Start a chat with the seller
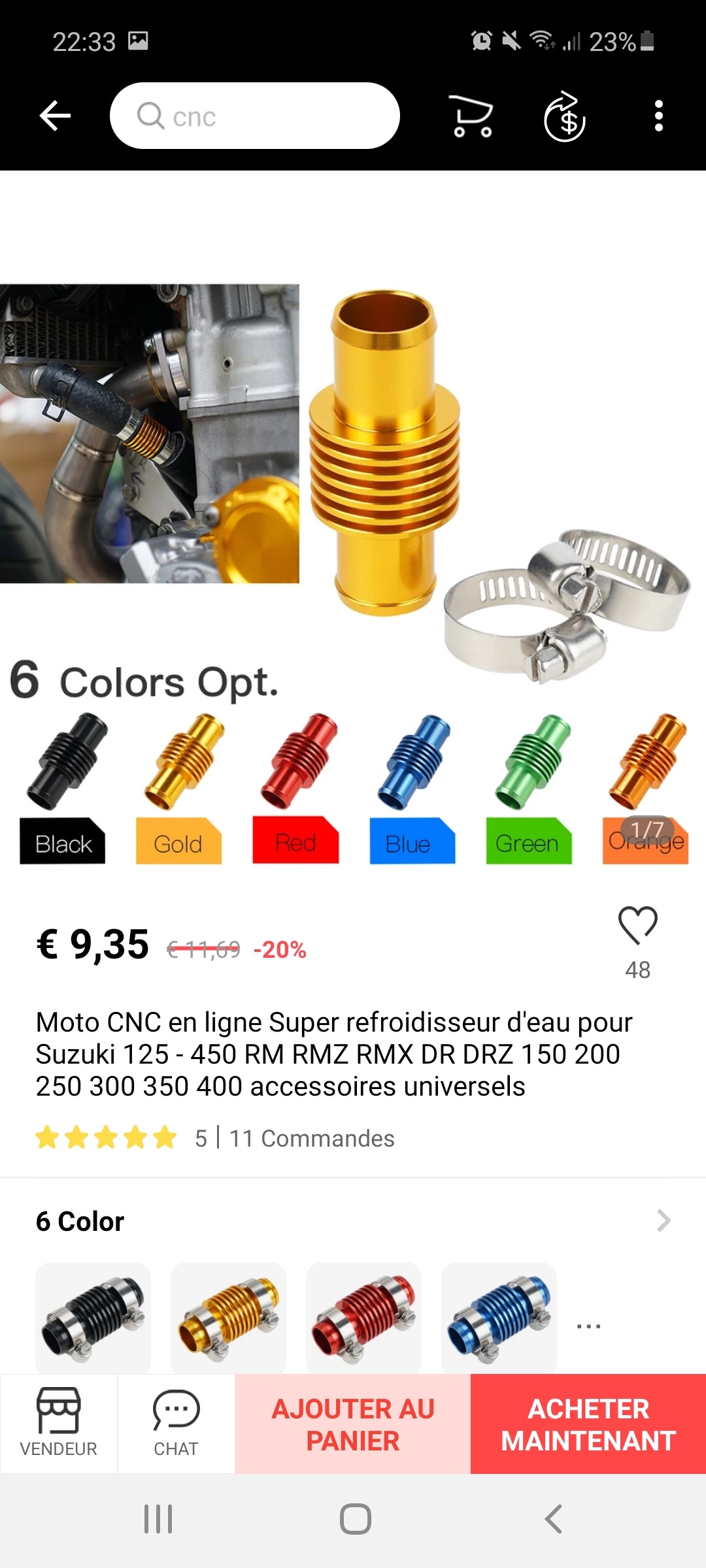The image size is (706, 1568). (x=176, y=1423)
